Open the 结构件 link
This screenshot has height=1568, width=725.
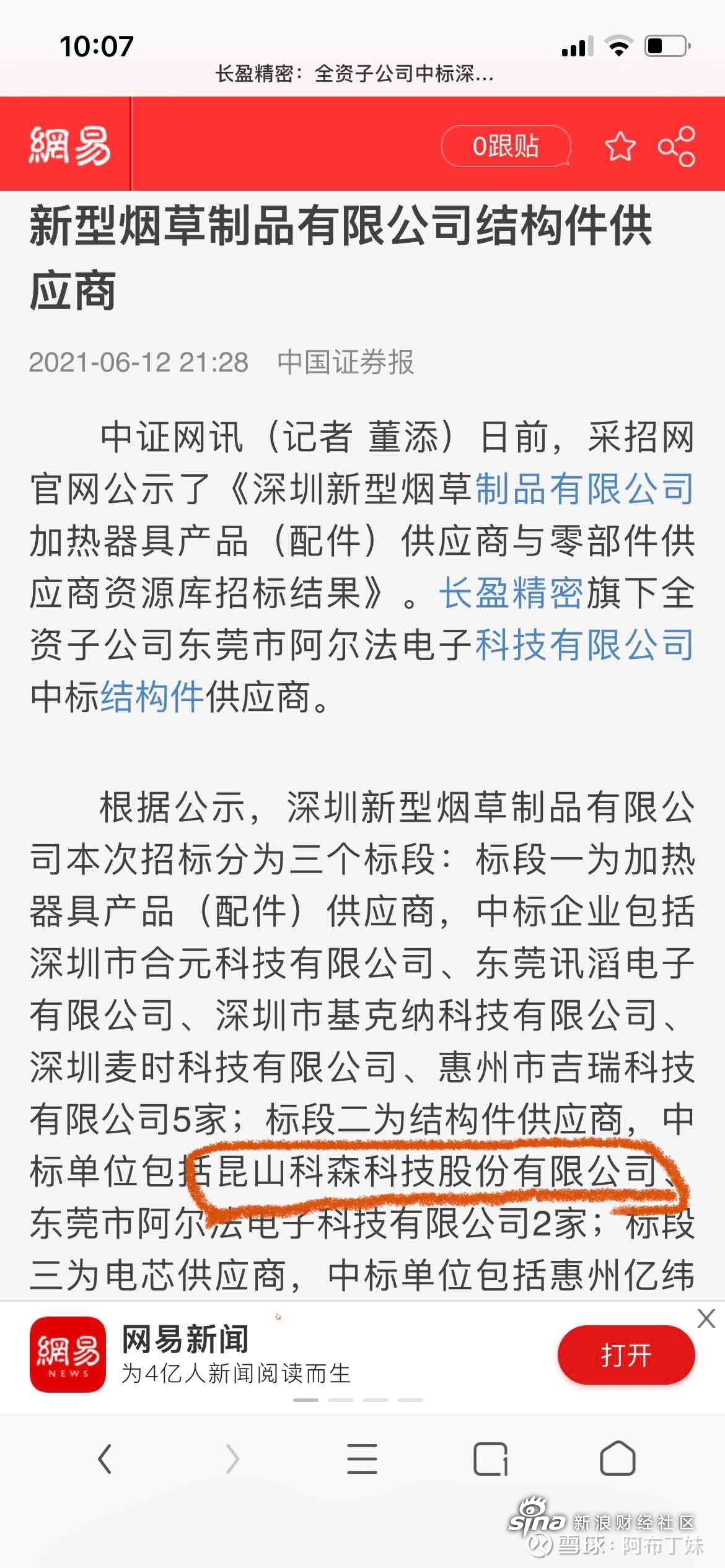tap(152, 697)
